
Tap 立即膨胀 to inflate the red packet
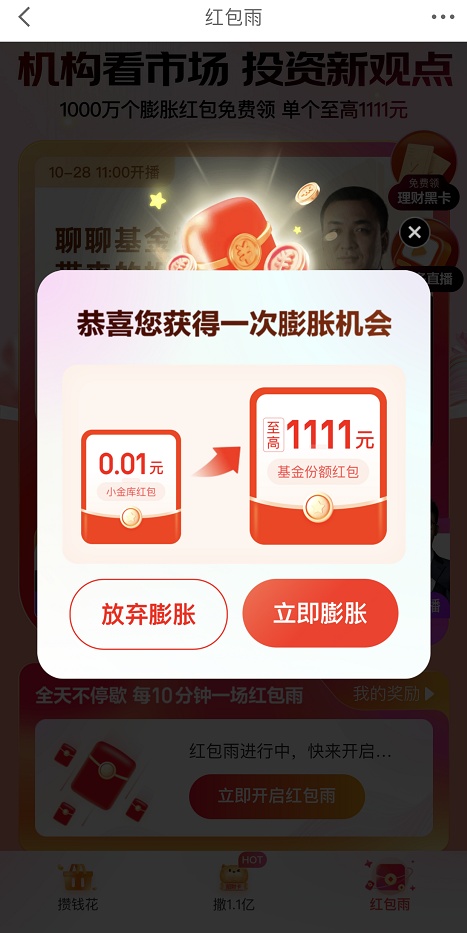(320, 613)
